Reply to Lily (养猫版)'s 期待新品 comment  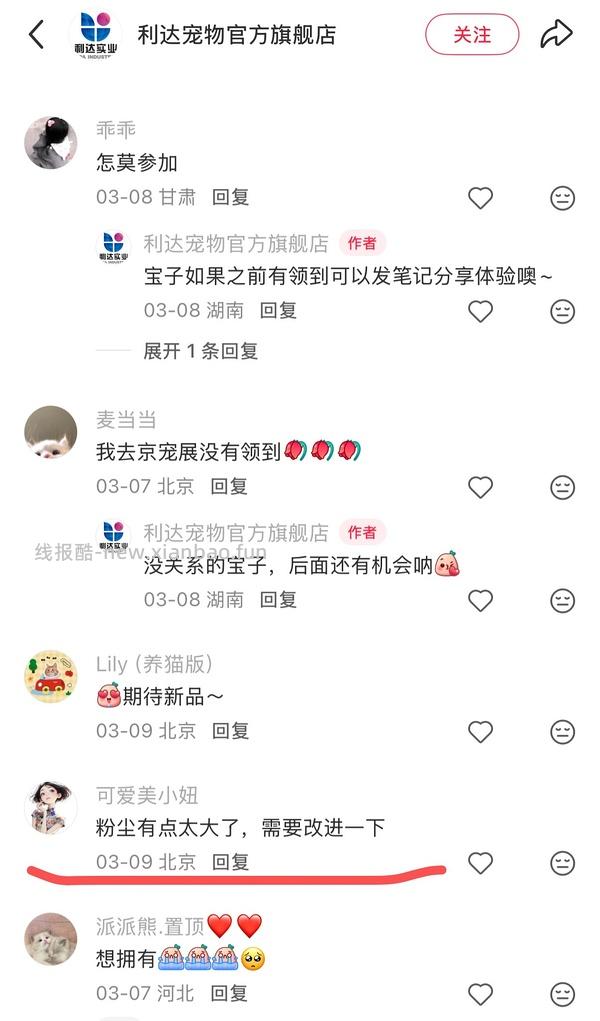(x=231, y=730)
